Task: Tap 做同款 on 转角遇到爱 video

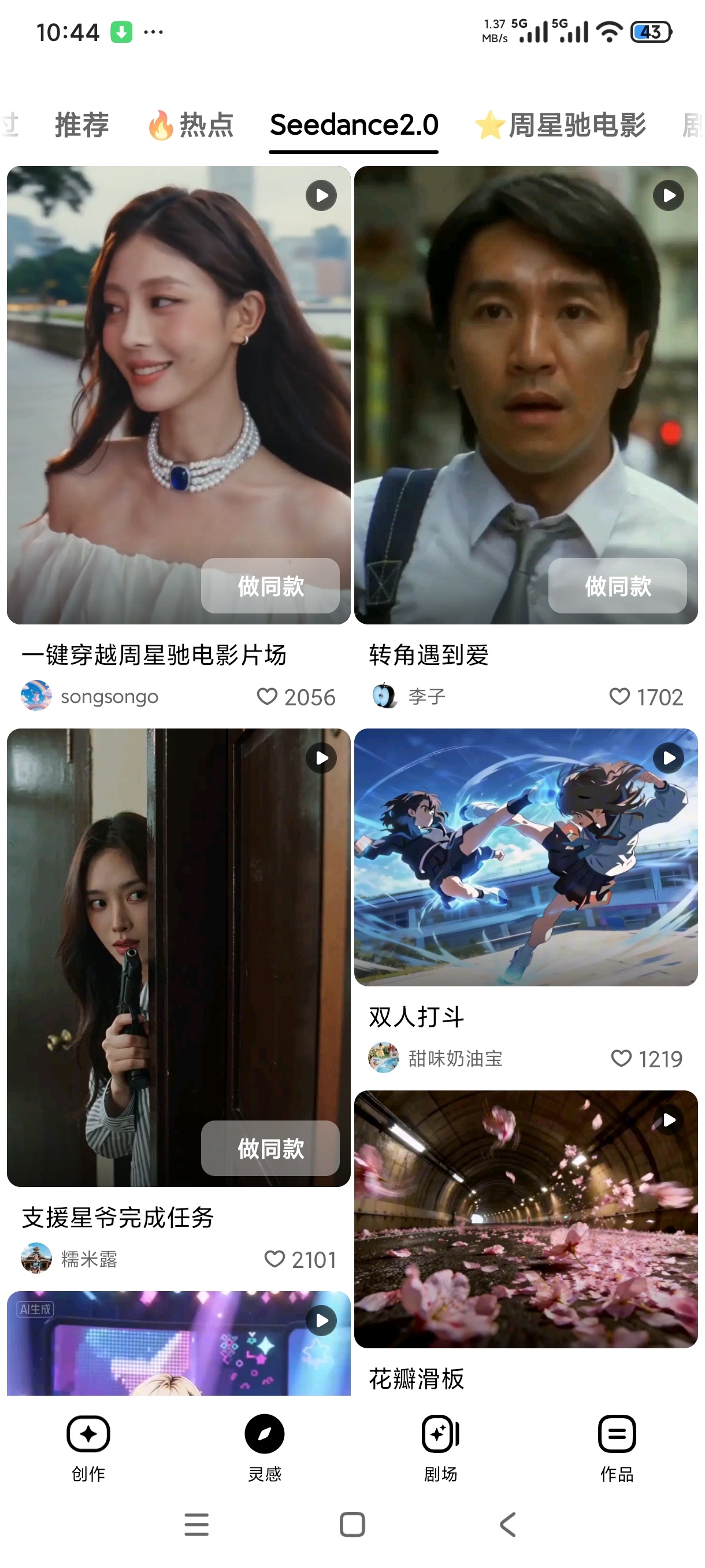Action: pos(617,586)
